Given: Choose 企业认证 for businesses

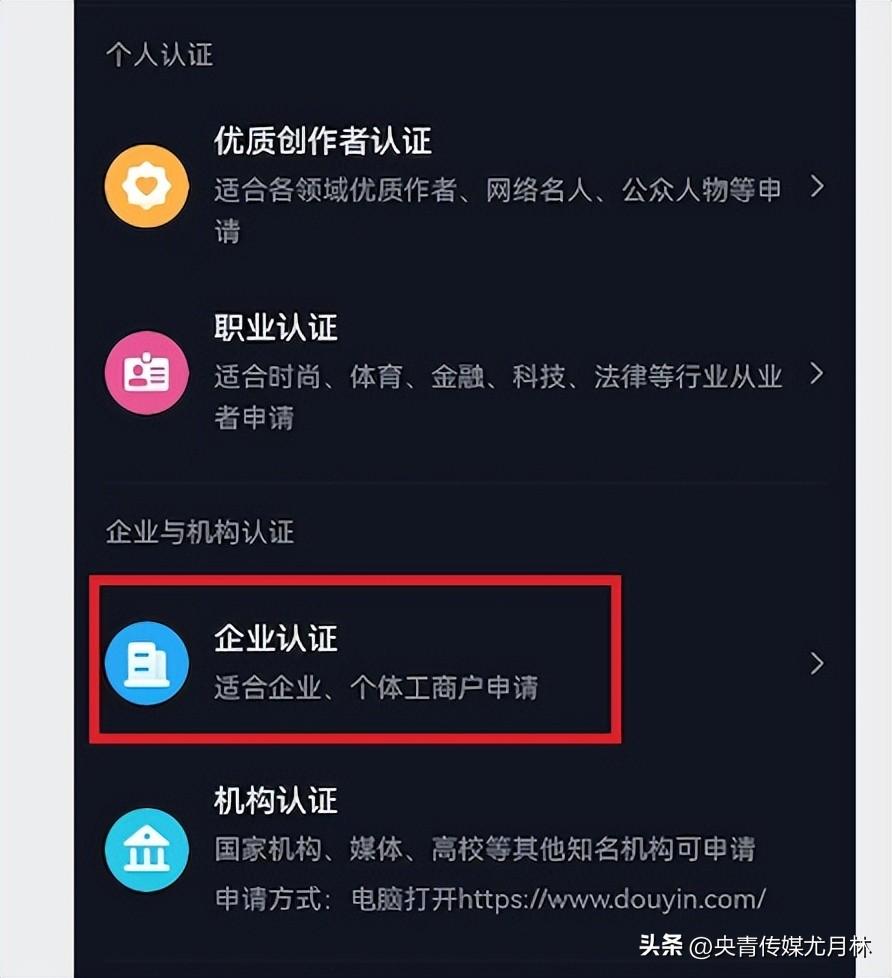Looking at the screenshot, I should point(464,662).
